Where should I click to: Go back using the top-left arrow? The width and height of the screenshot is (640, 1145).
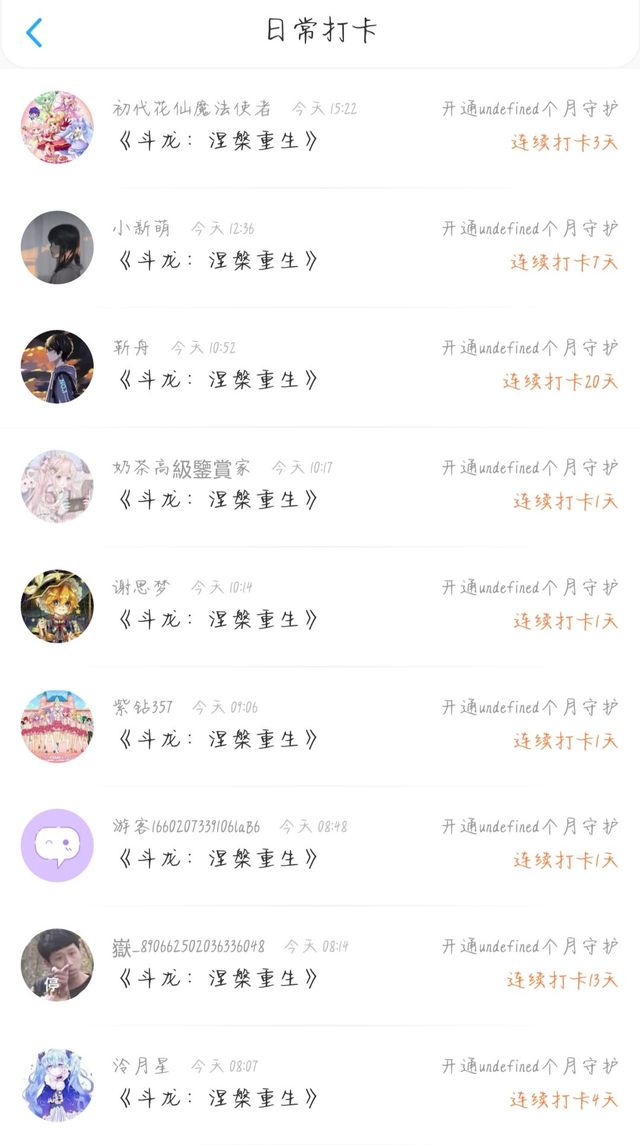point(34,33)
